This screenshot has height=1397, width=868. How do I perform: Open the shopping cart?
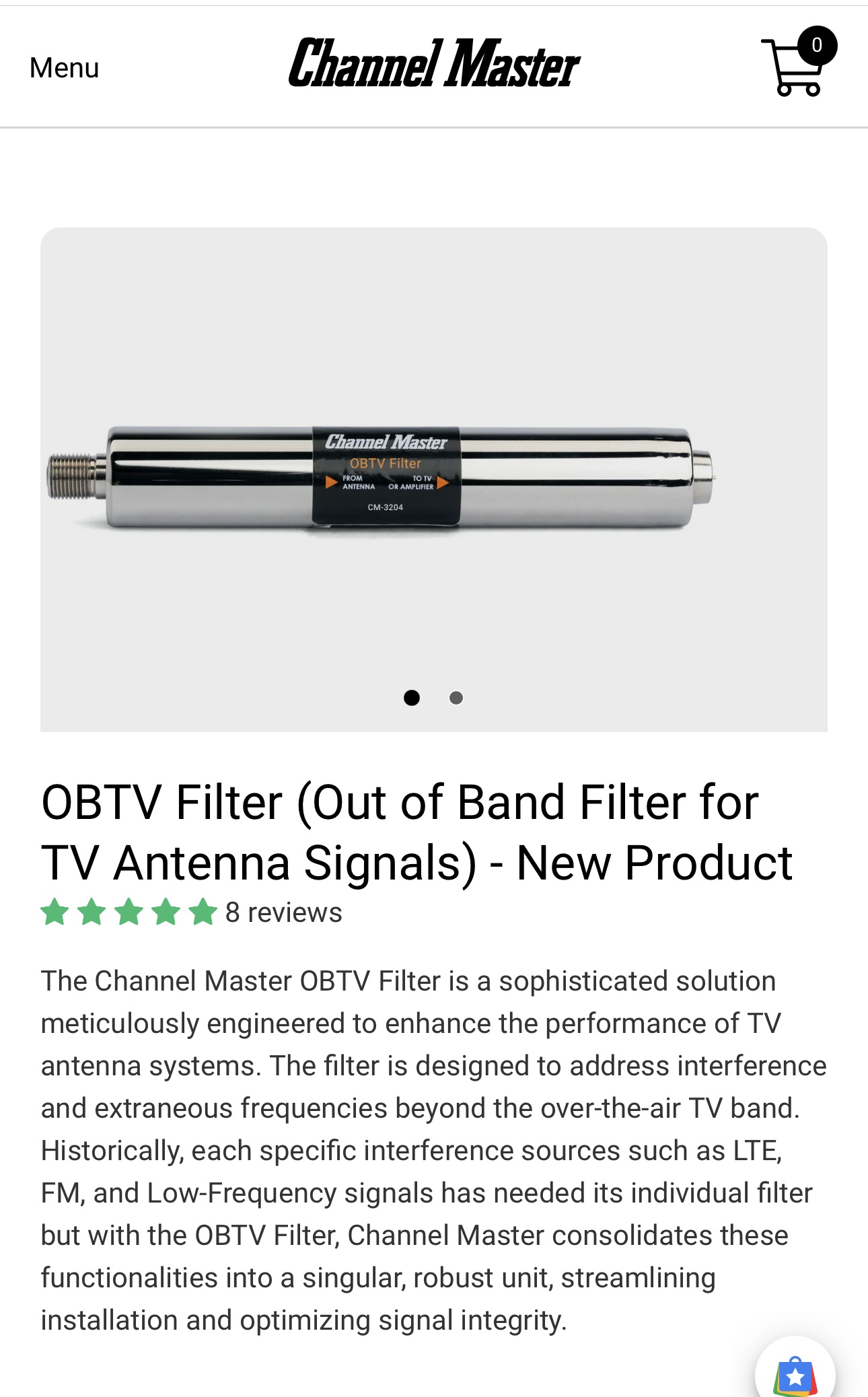(798, 63)
